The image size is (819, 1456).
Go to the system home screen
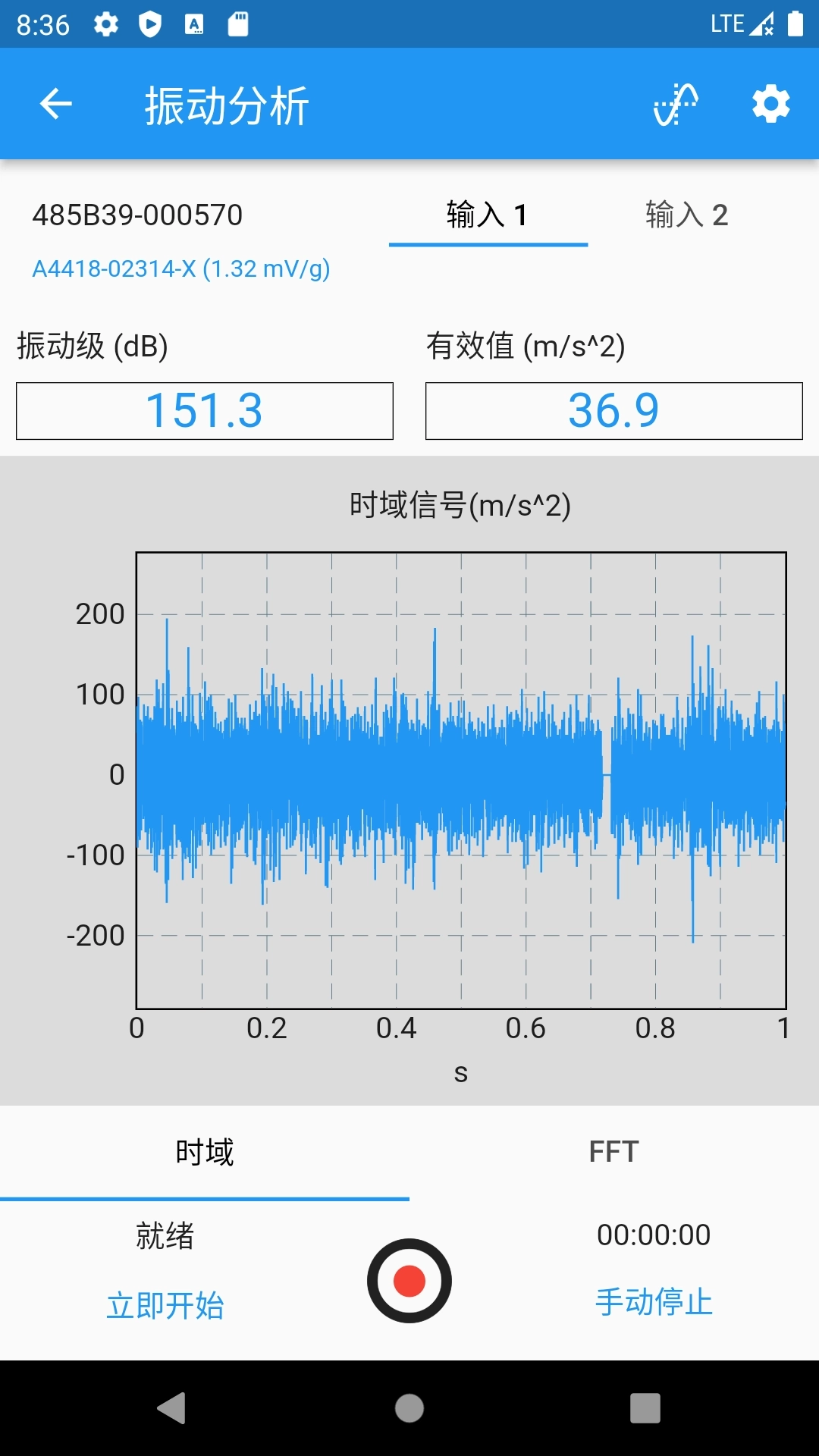[x=409, y=1408]
